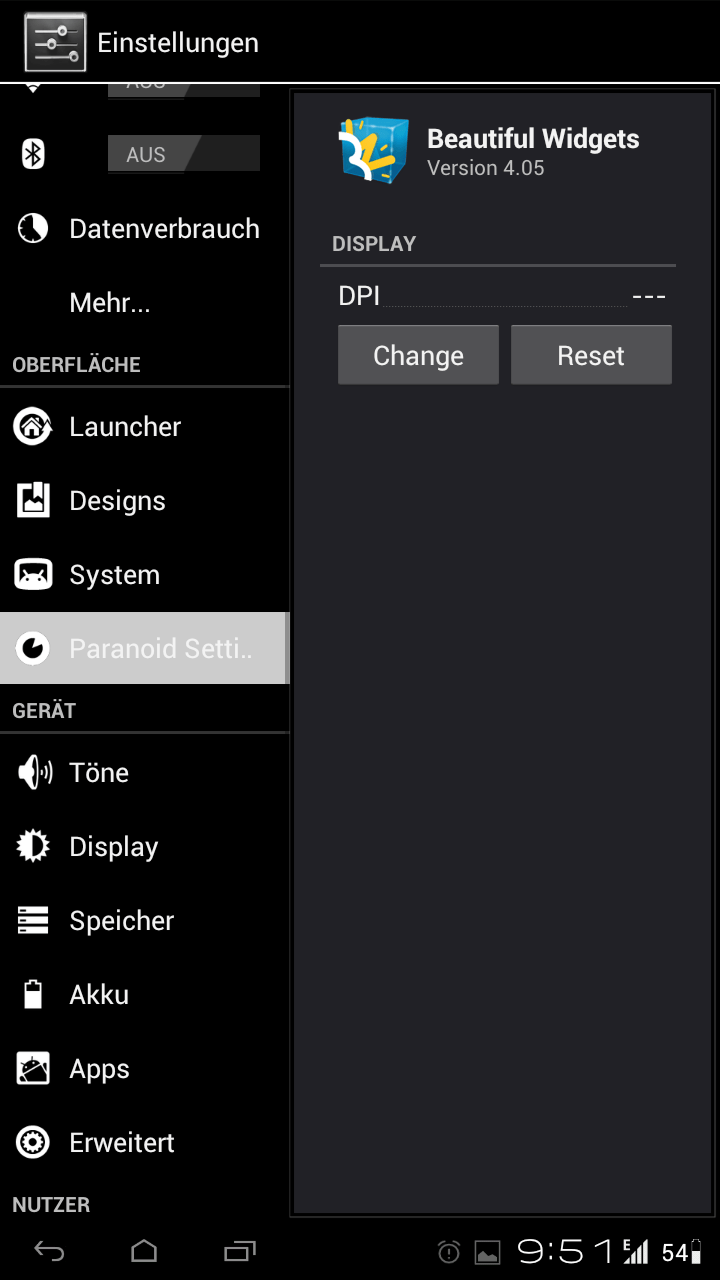This screenshot has height=1280, width=720.
Task: Open Apps settings
Action: click(x=144, y=1069)
